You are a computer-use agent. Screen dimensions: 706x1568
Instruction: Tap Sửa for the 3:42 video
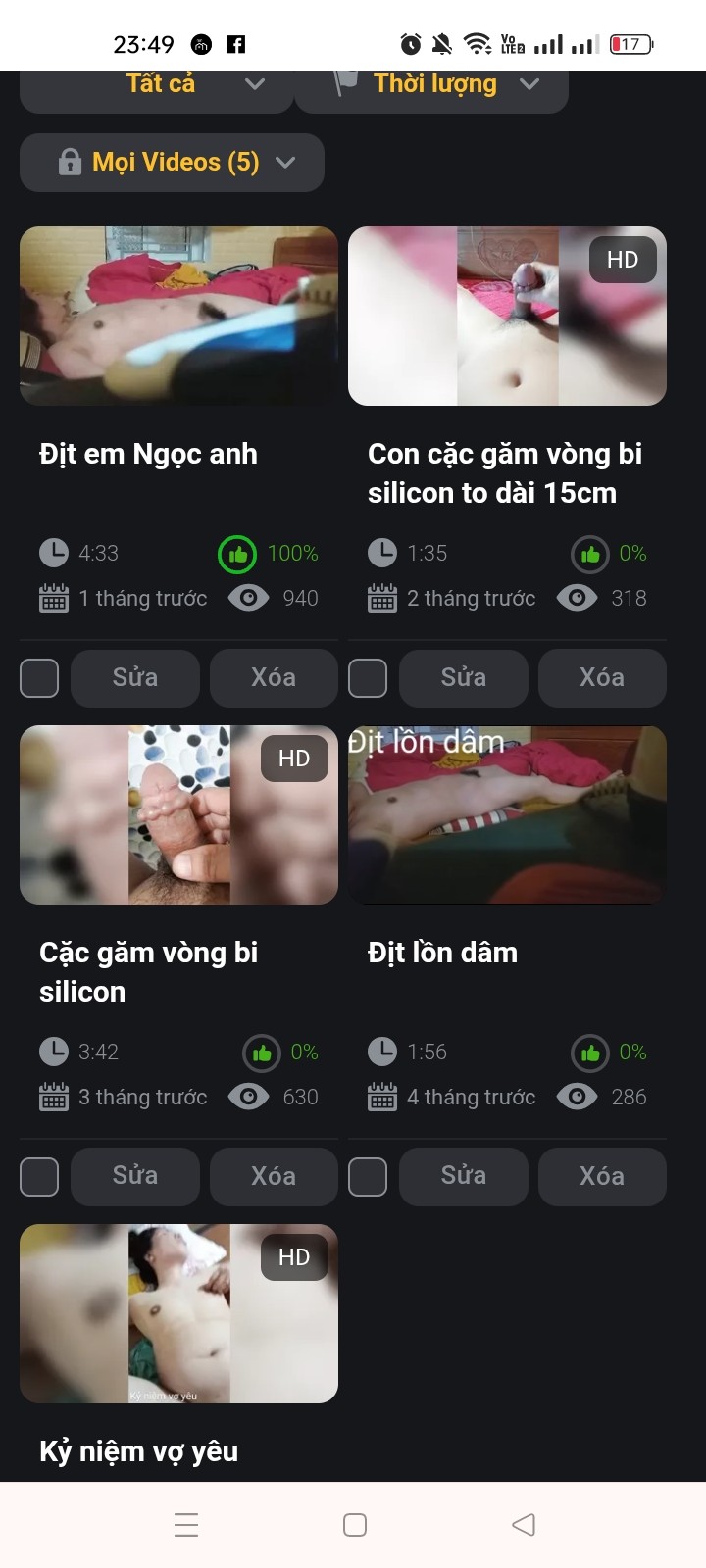[x=135, y=1176]
